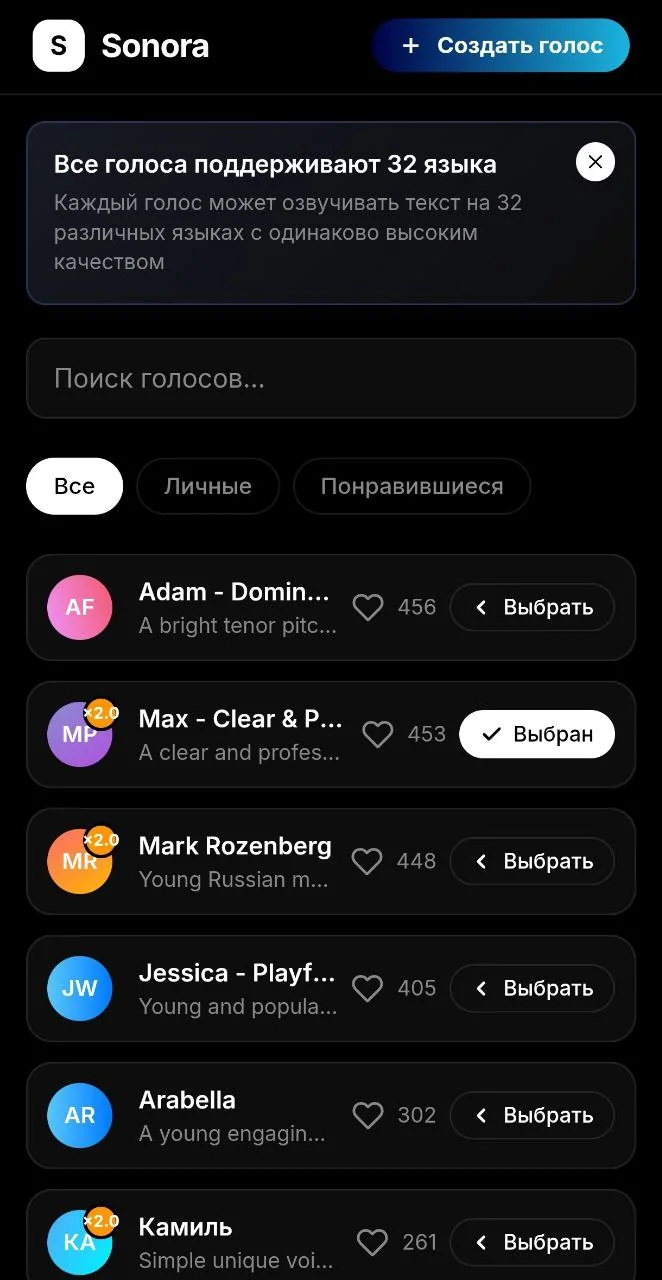Open the Sonora home logo
The image size is (662, 1280).
121,46
